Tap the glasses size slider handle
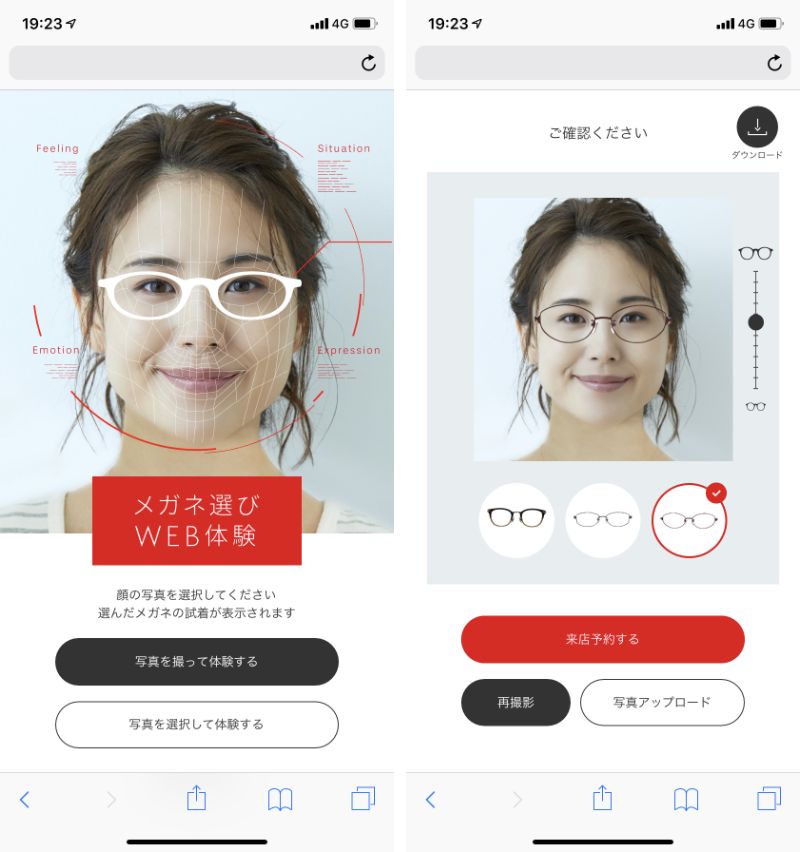The width and height of the screenshot is (800, 852). tap(756, 322)
